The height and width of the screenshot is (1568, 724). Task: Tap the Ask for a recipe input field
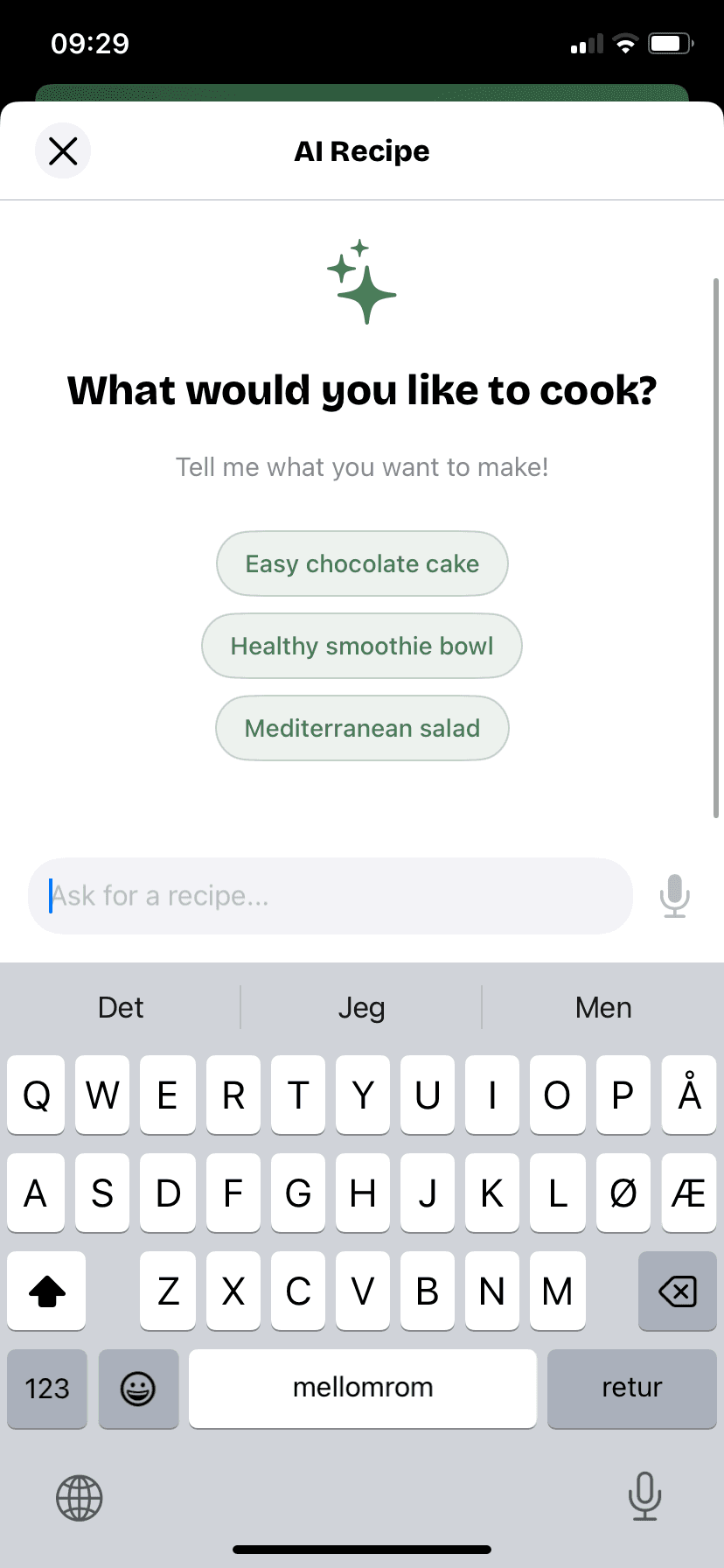coord(330,895)
